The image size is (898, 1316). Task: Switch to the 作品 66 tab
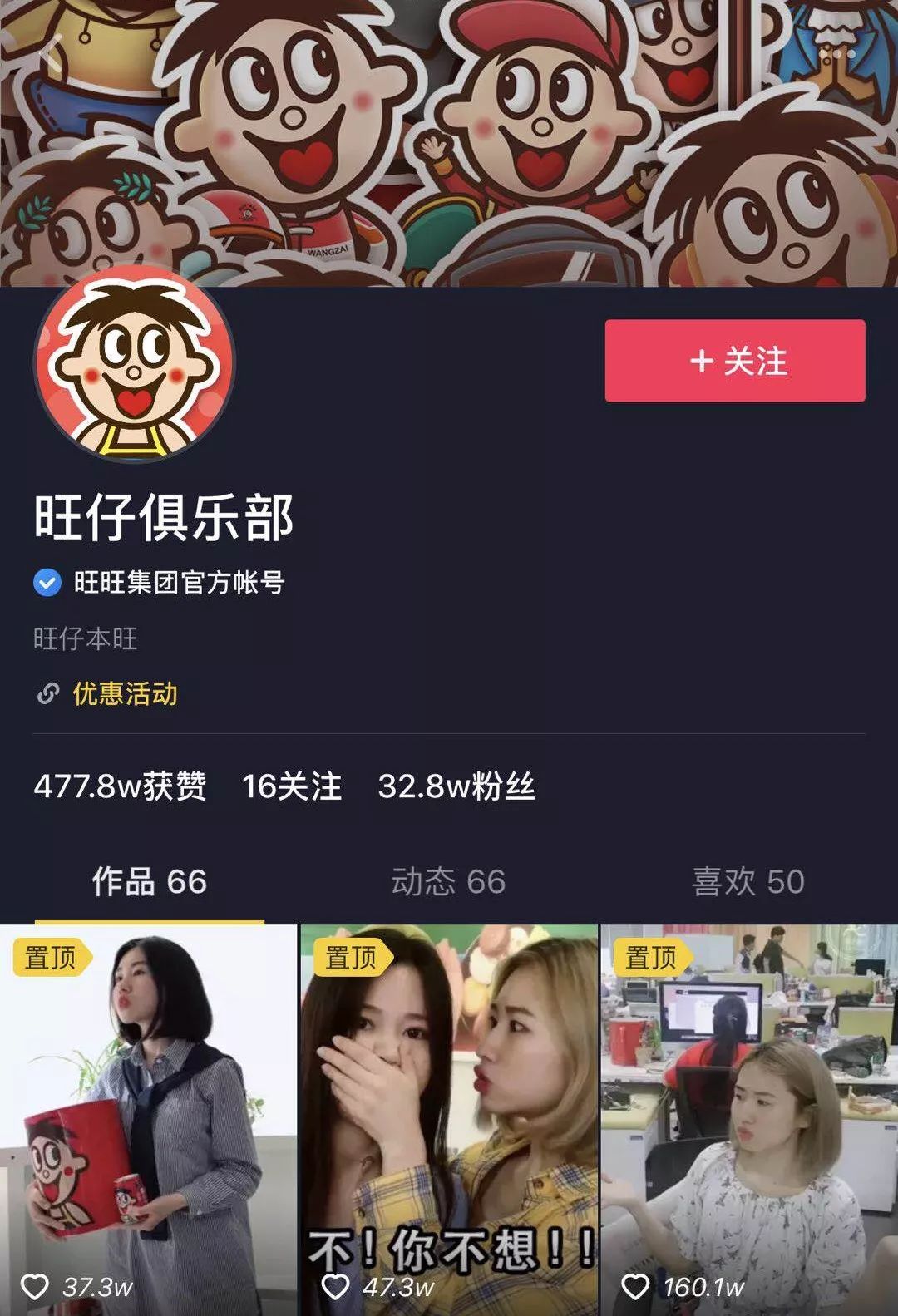[150, 882]
